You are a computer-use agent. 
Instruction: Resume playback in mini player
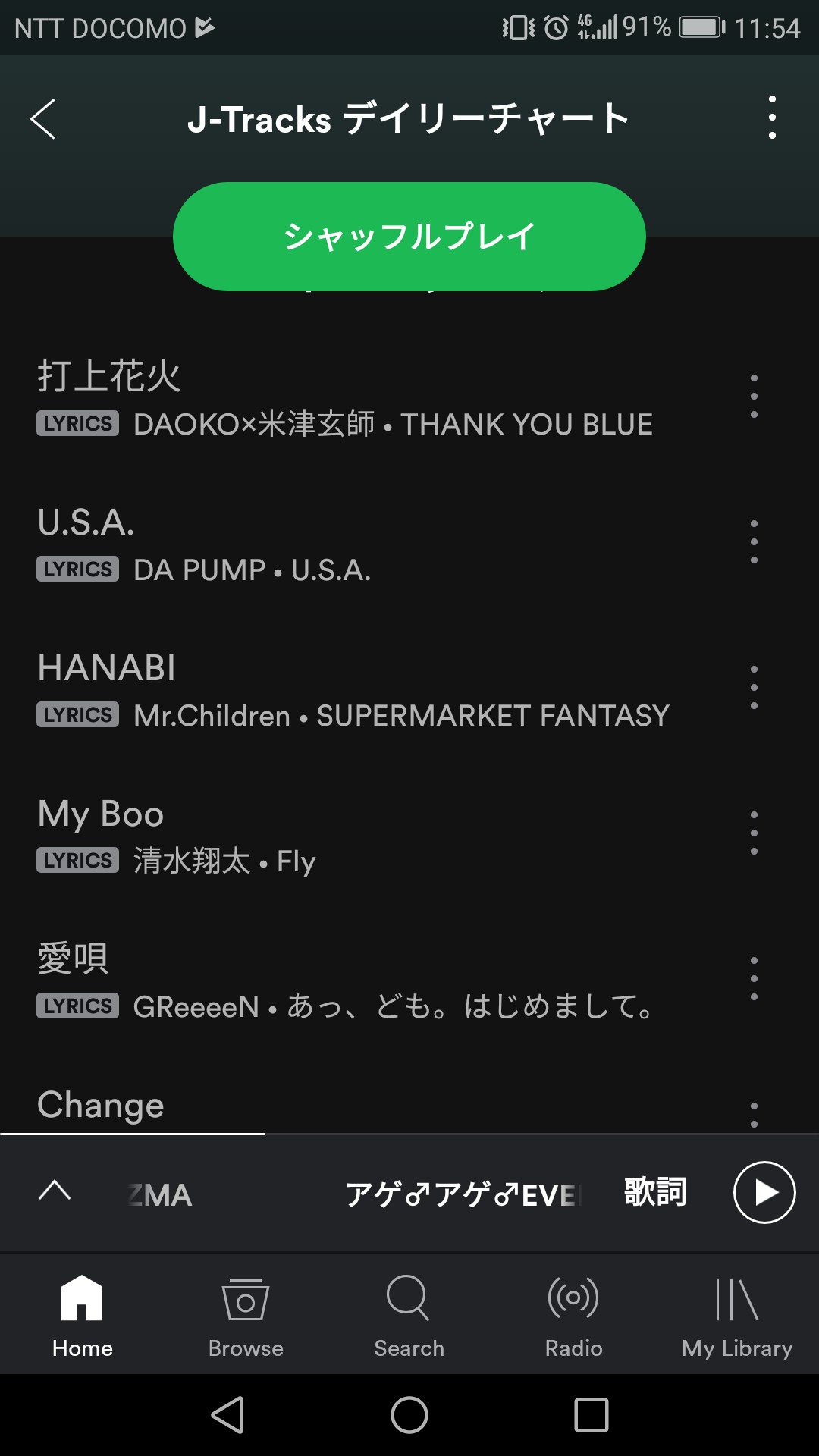pos(764,1192)
